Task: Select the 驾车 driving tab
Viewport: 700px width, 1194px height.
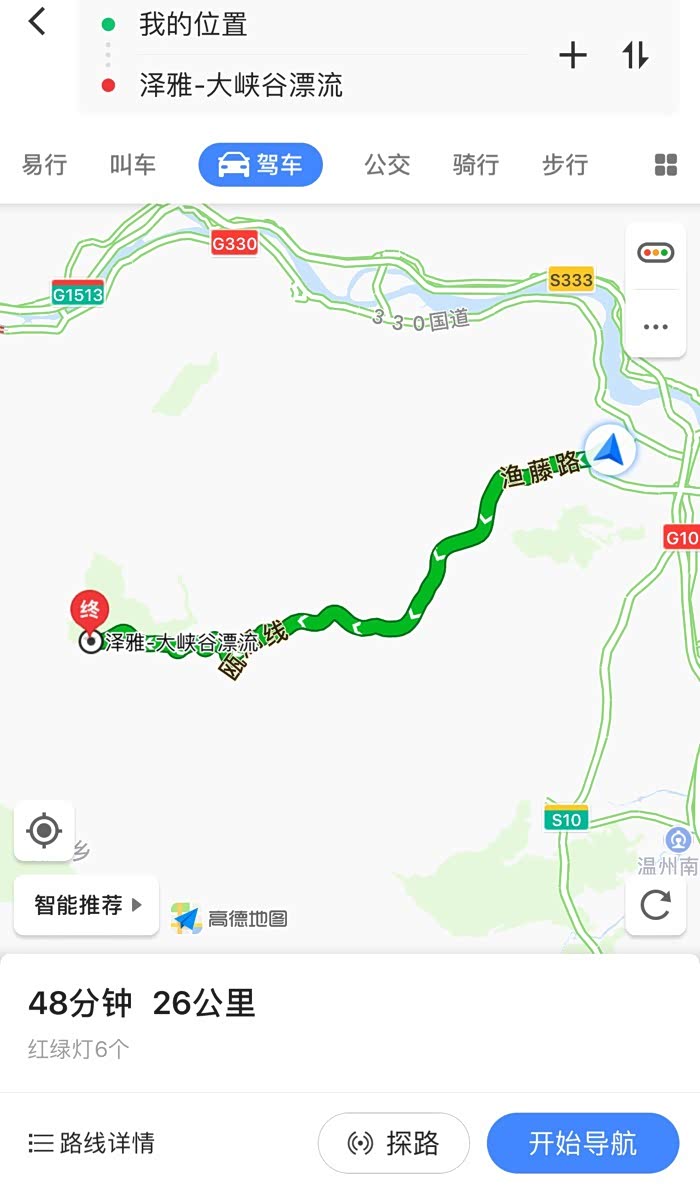Action: tap(261, 164)
